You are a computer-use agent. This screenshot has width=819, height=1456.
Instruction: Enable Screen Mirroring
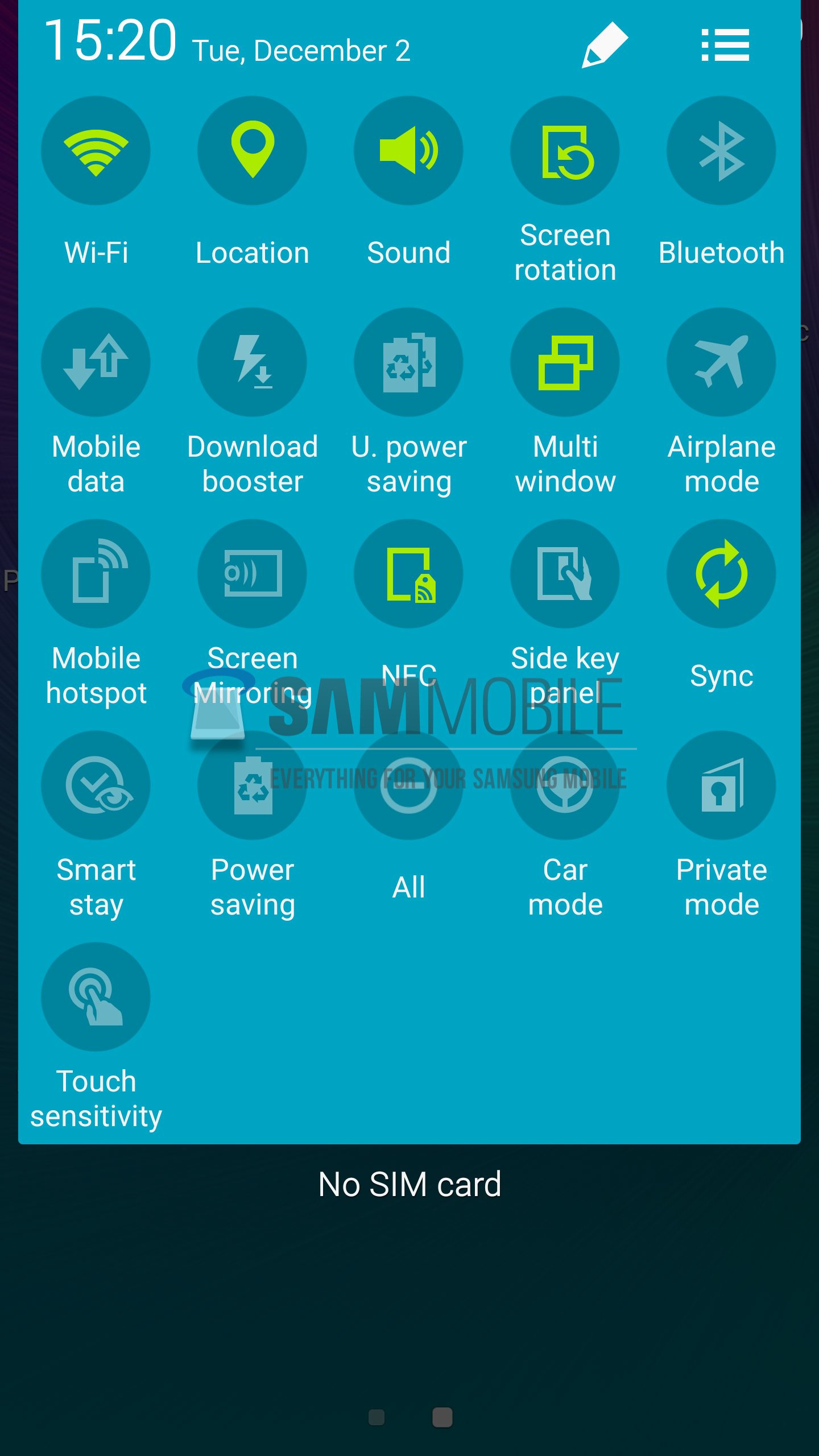pyautogui.click(x=252, y=574)
